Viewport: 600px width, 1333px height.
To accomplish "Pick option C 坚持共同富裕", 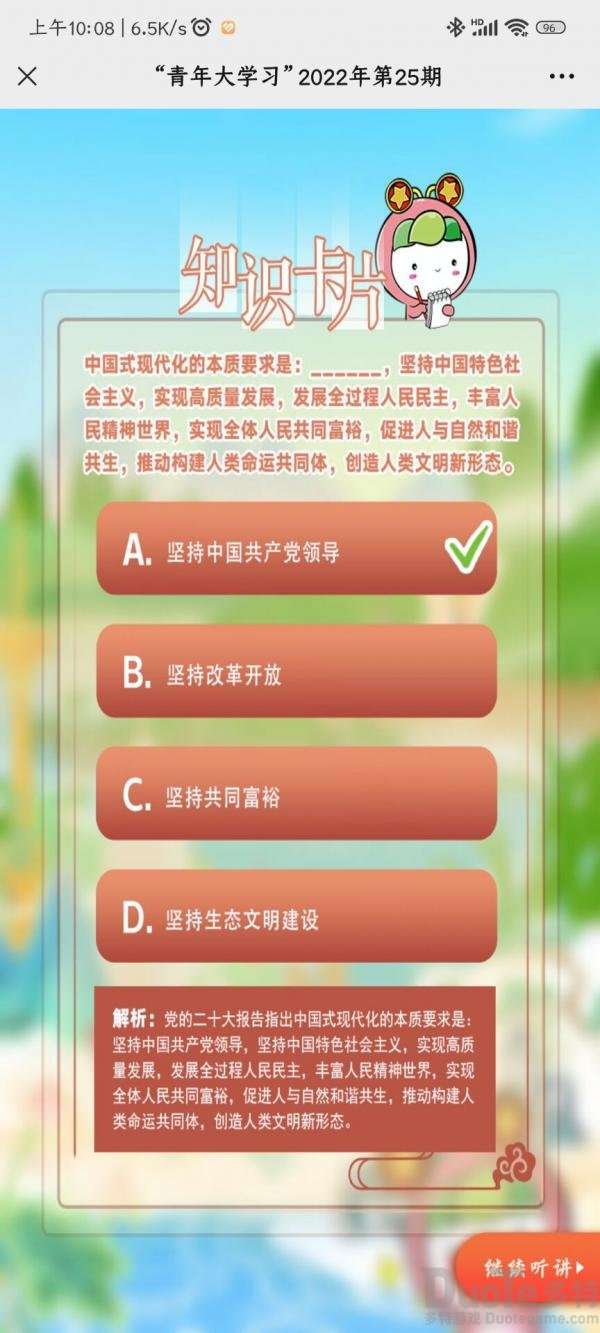I will click(296, 794).
